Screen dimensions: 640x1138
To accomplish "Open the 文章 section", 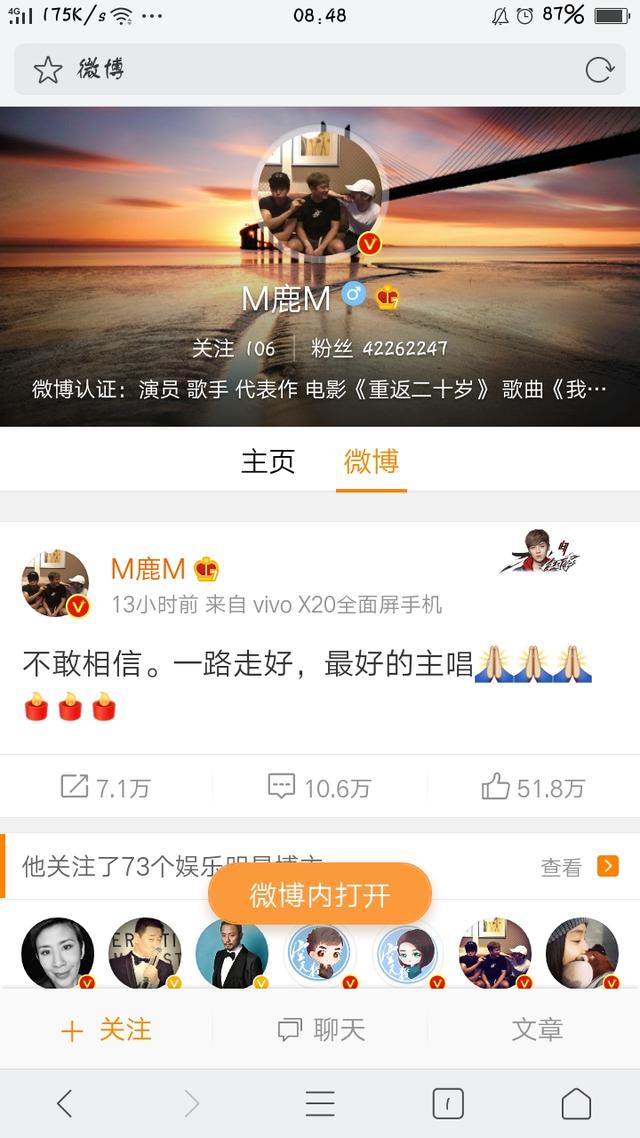I will click(537, 1030).
